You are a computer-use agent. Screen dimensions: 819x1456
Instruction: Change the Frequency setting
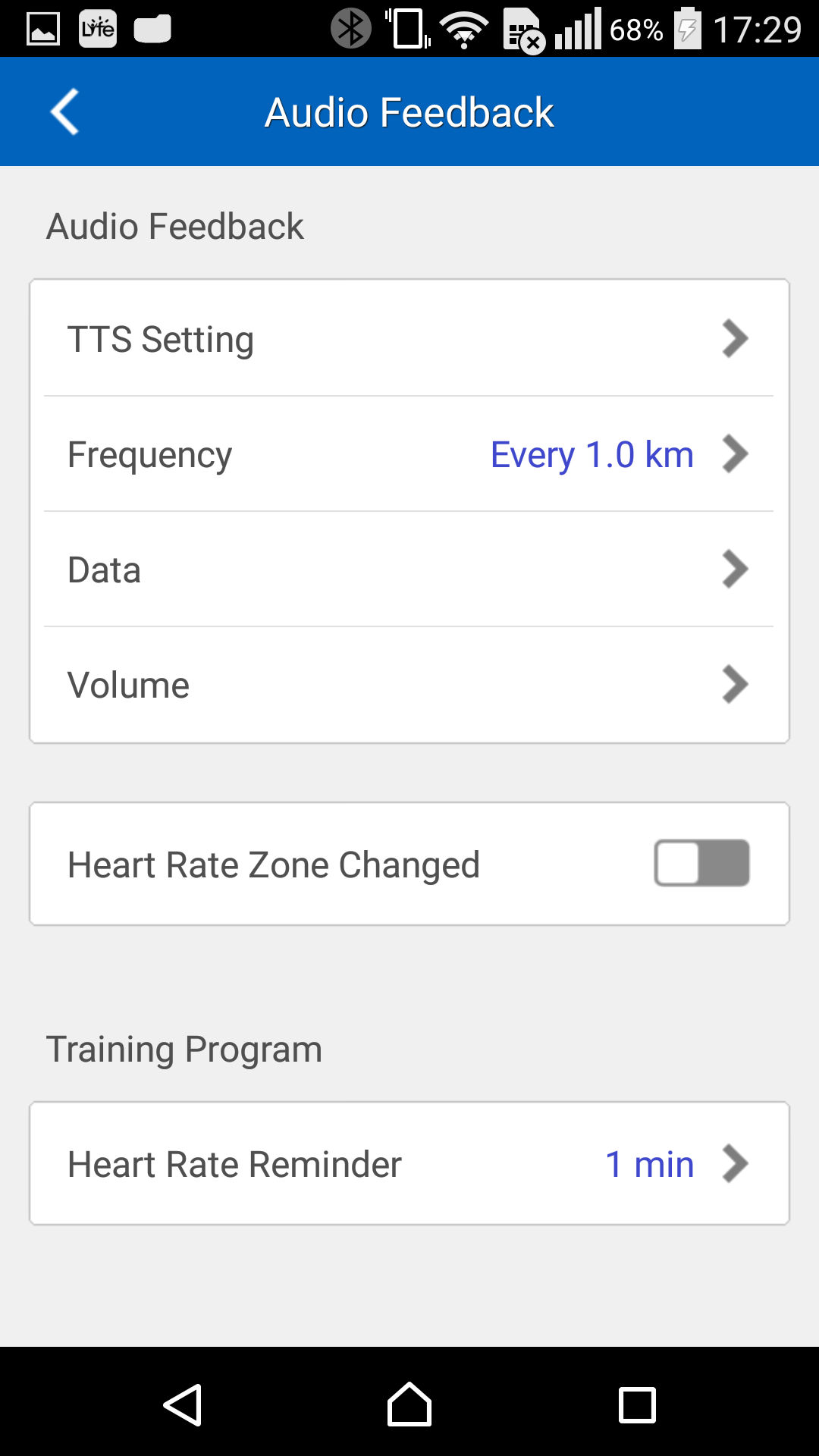(x=409, y=454)
